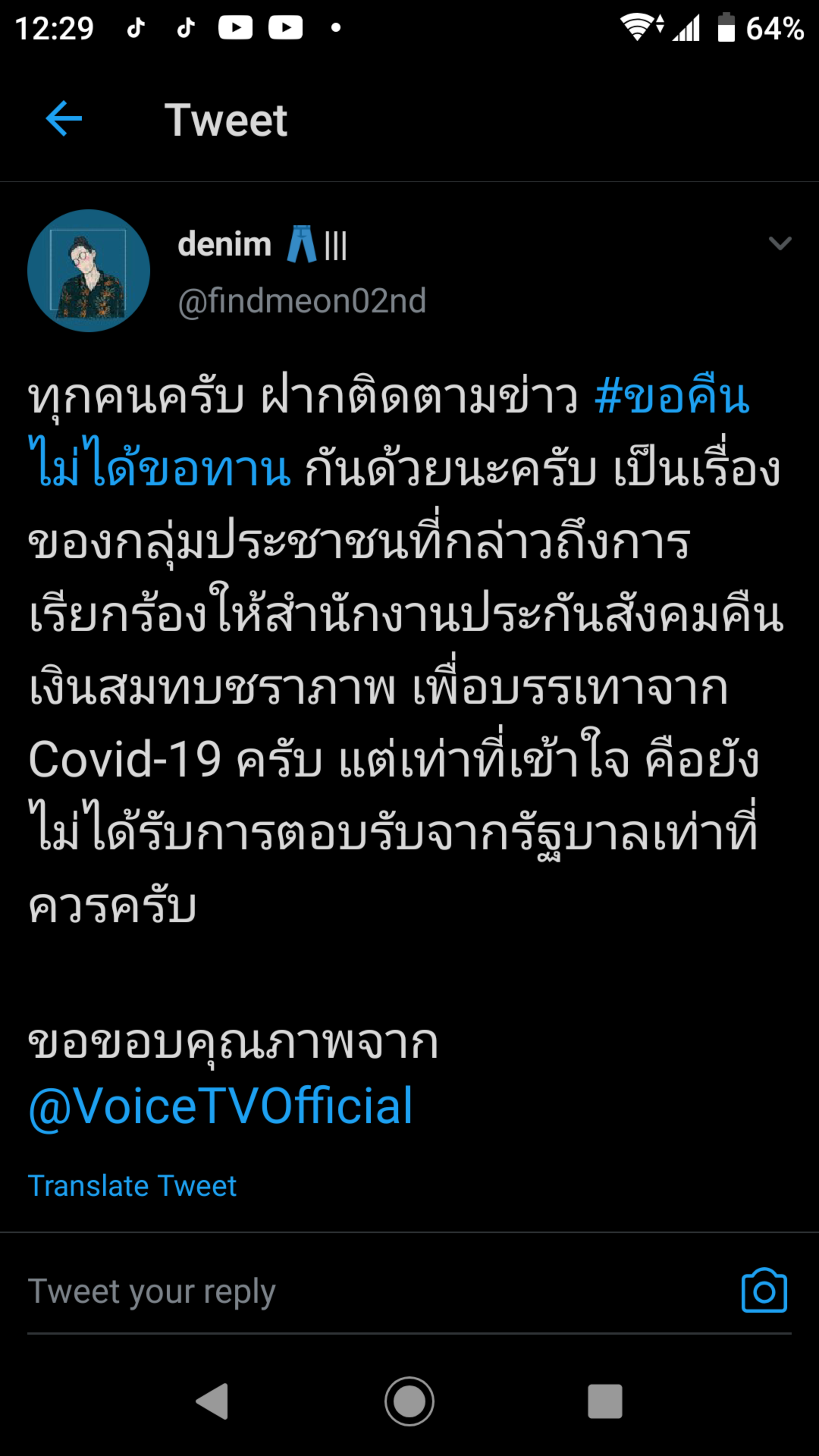This screenshot has width=819, height=1456.
Task: Open the camera to attach a photo
Action: pyautogui.click(x=764, y=1291)
